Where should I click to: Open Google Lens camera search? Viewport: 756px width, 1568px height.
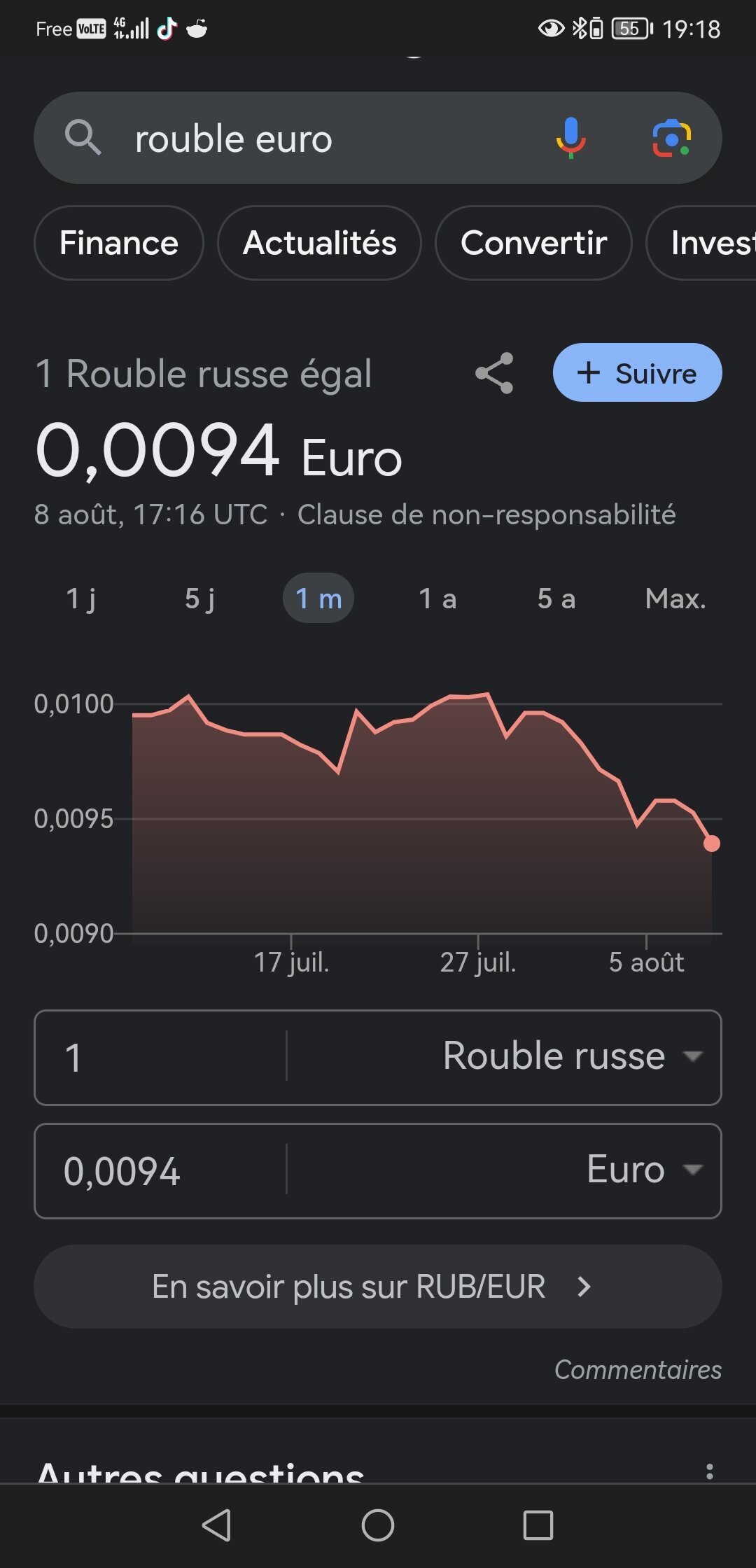tap(671, 138)
